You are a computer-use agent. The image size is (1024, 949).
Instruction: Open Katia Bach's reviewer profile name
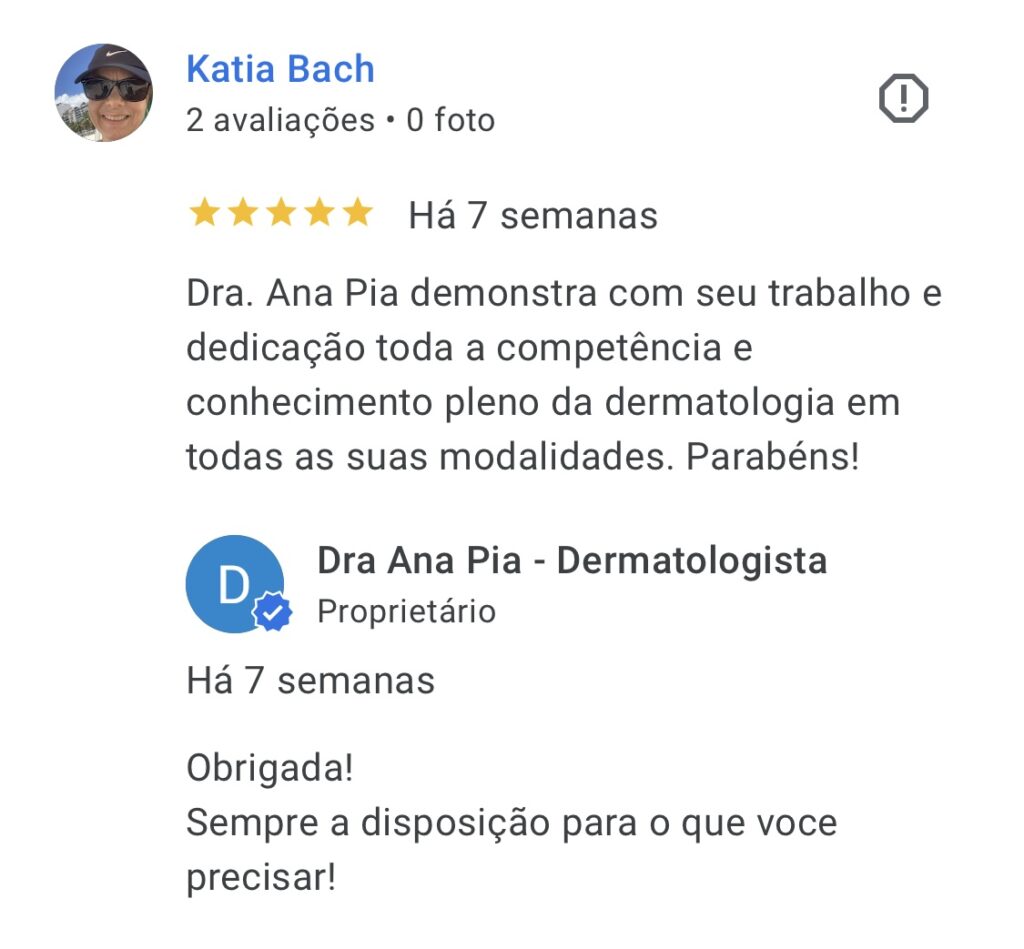[280, 69]
